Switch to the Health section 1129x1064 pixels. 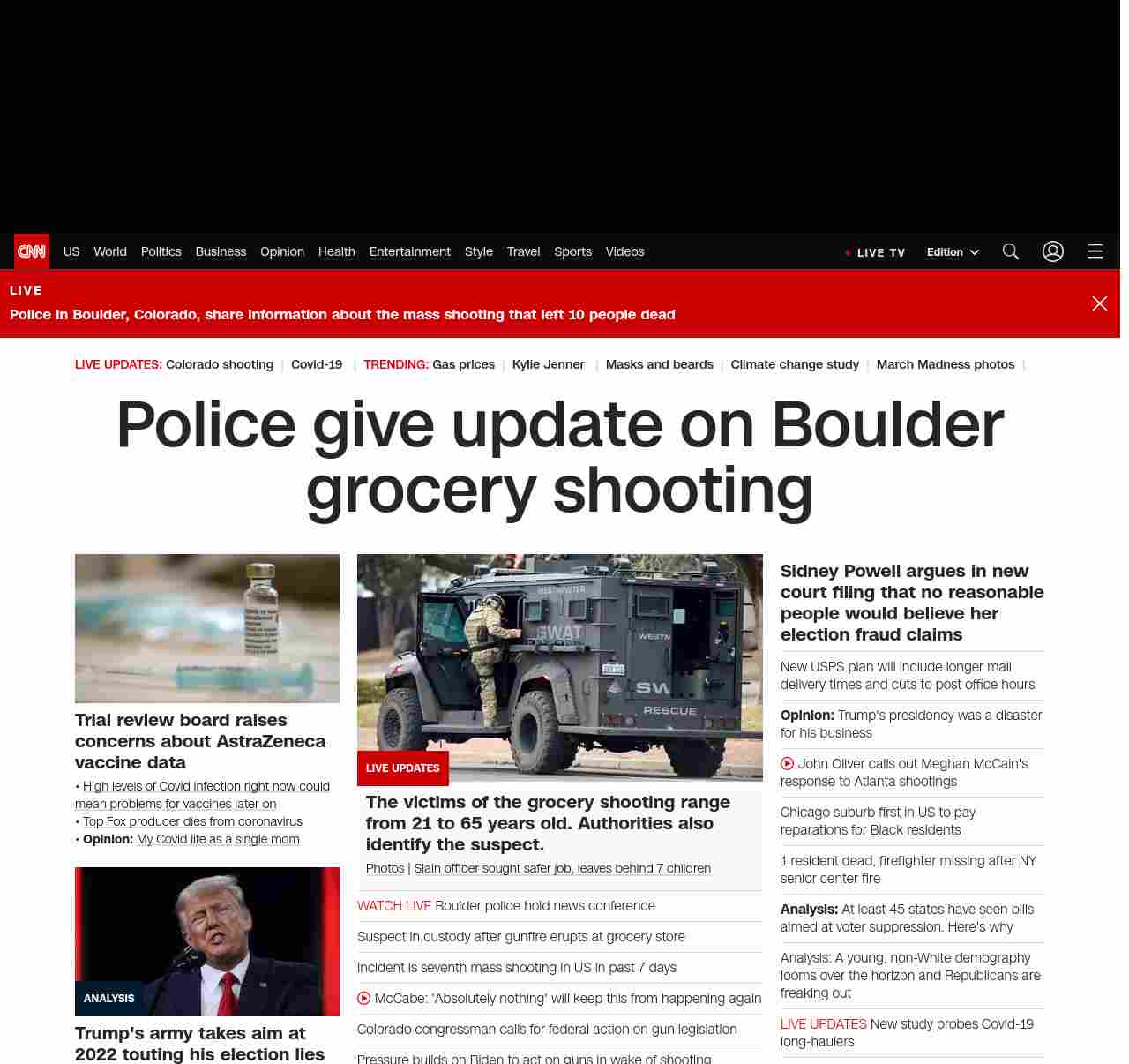click(336, 251)
